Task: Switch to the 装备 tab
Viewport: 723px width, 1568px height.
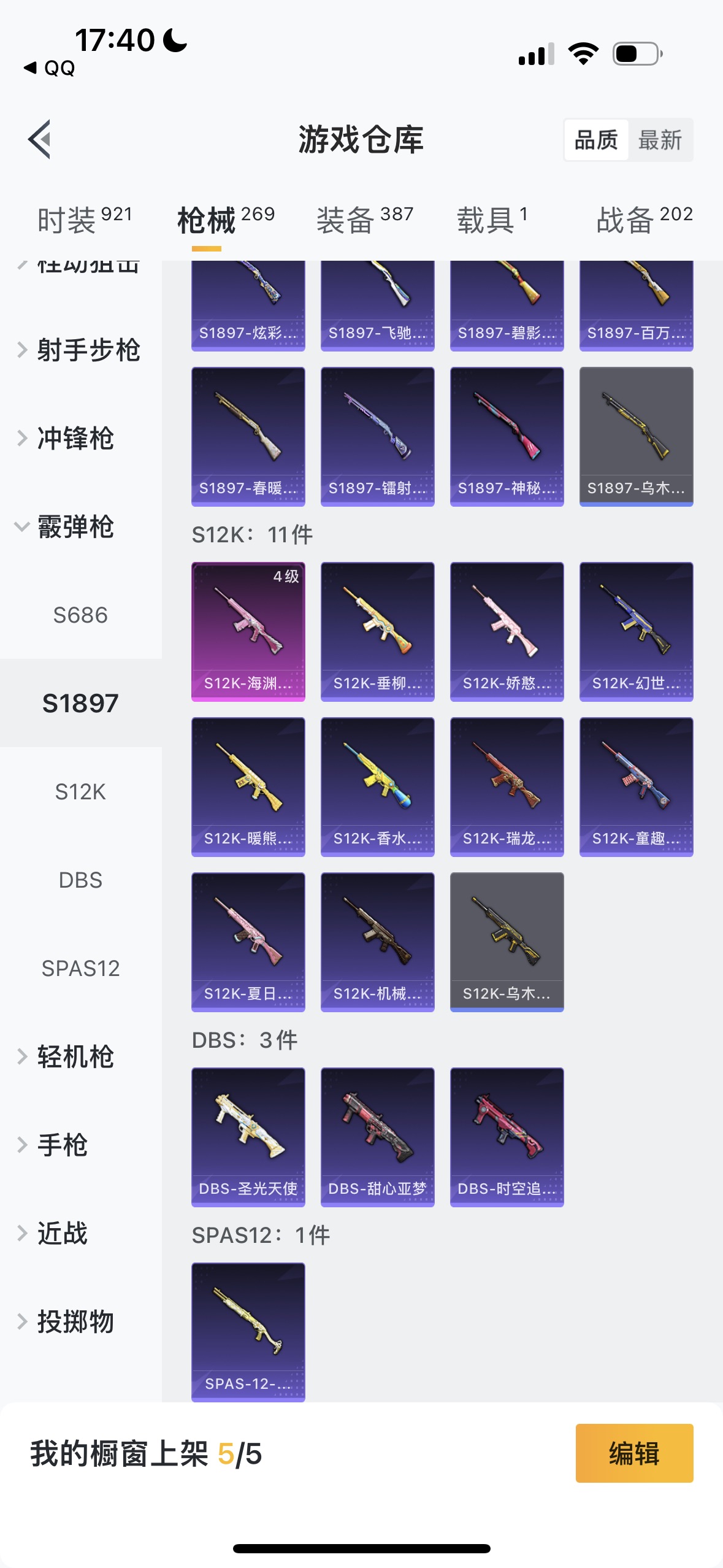Action: coord(365,220)
